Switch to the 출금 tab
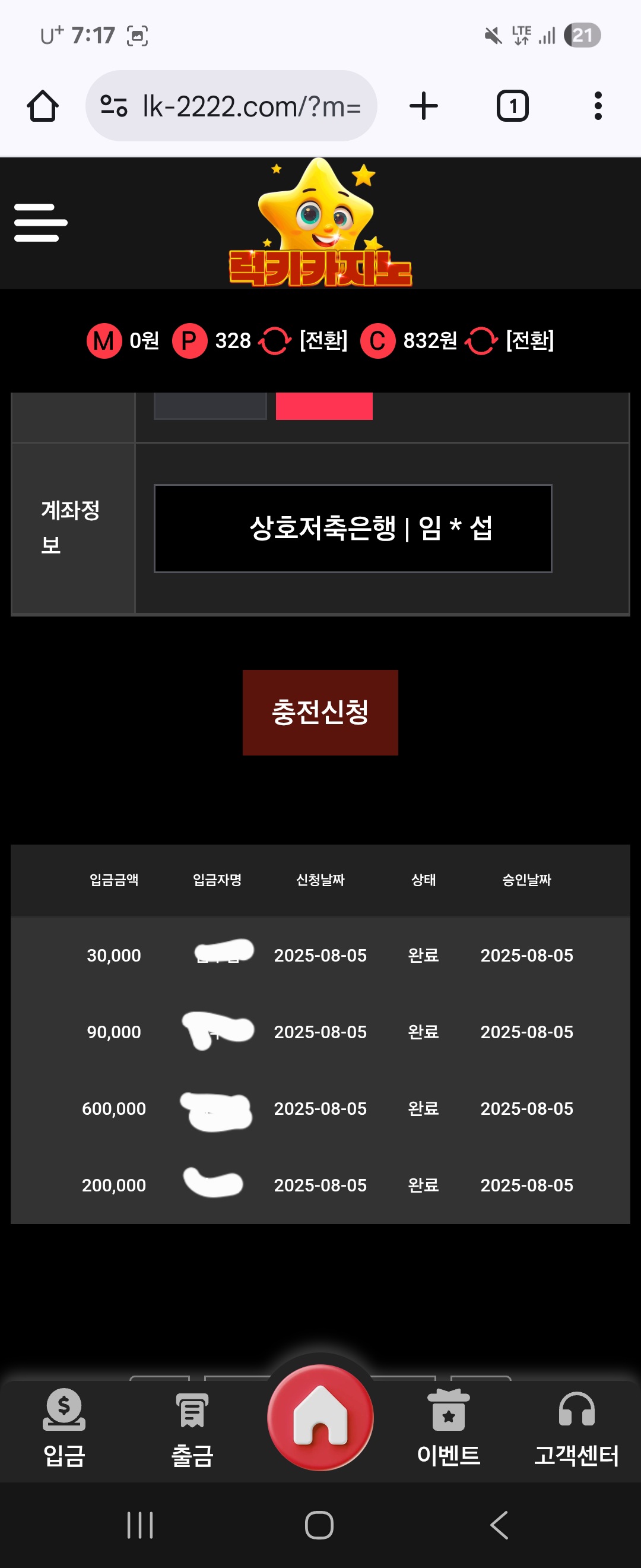Screen dimensions: 641x1568 coord(192,1427)
